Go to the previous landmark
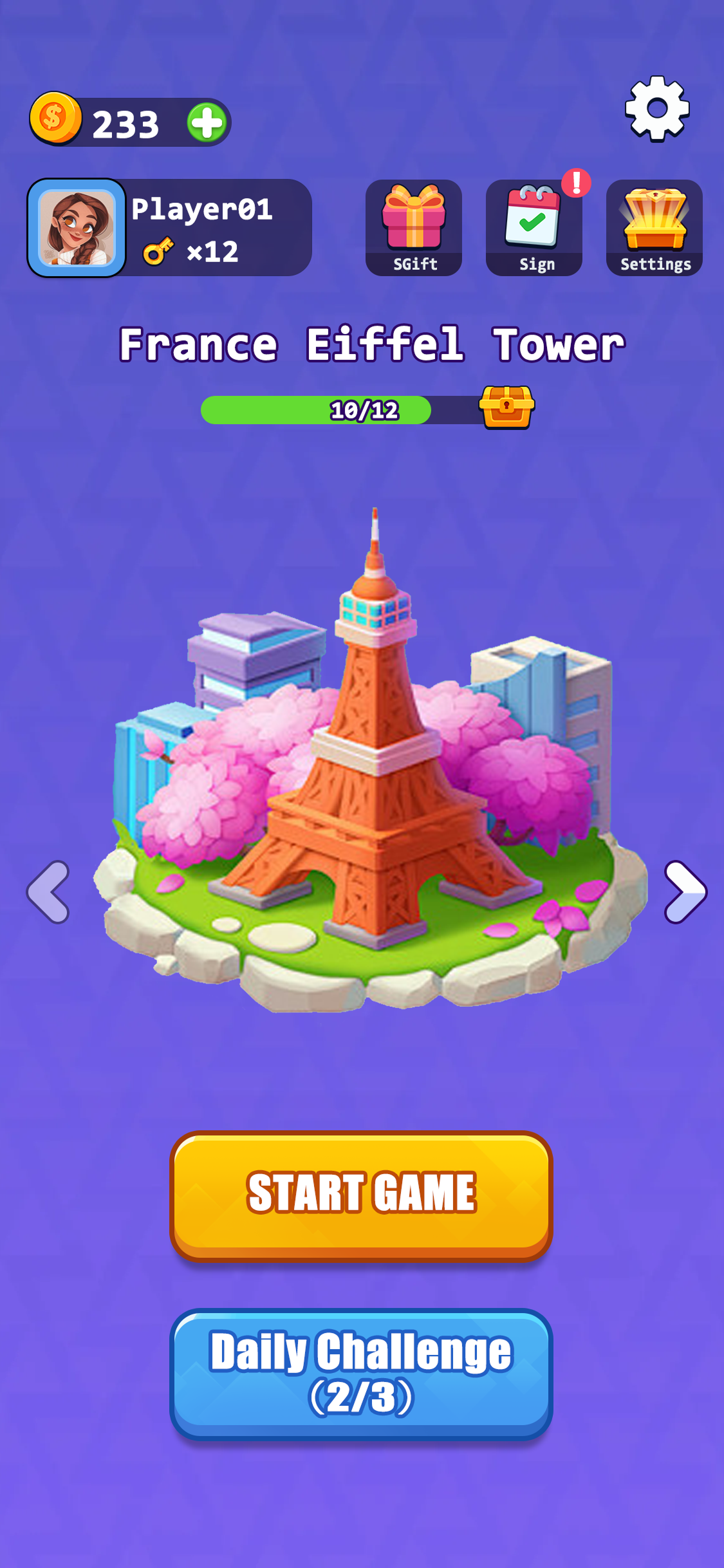Image resolution: width=724 pixels, height=1568 pixels. point(49,892)
